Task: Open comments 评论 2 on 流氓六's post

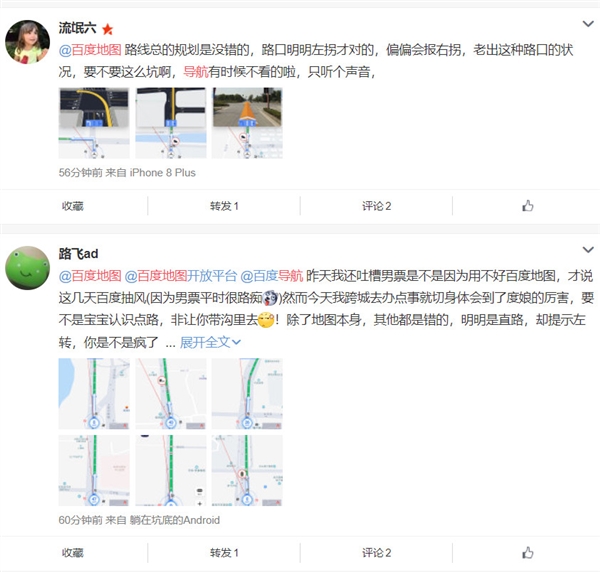Action: [376, 206]
